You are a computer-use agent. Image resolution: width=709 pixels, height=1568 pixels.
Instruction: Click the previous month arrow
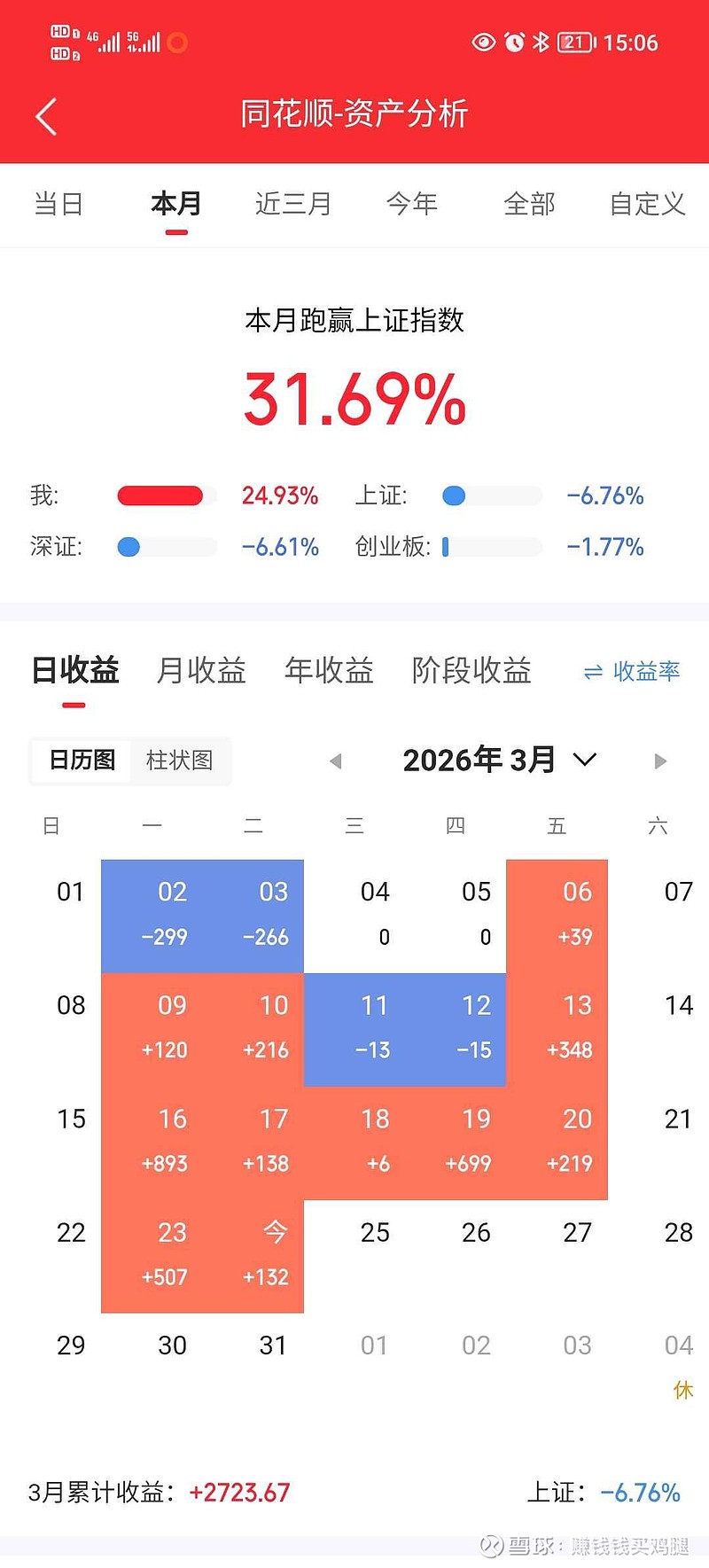(335, 761)
